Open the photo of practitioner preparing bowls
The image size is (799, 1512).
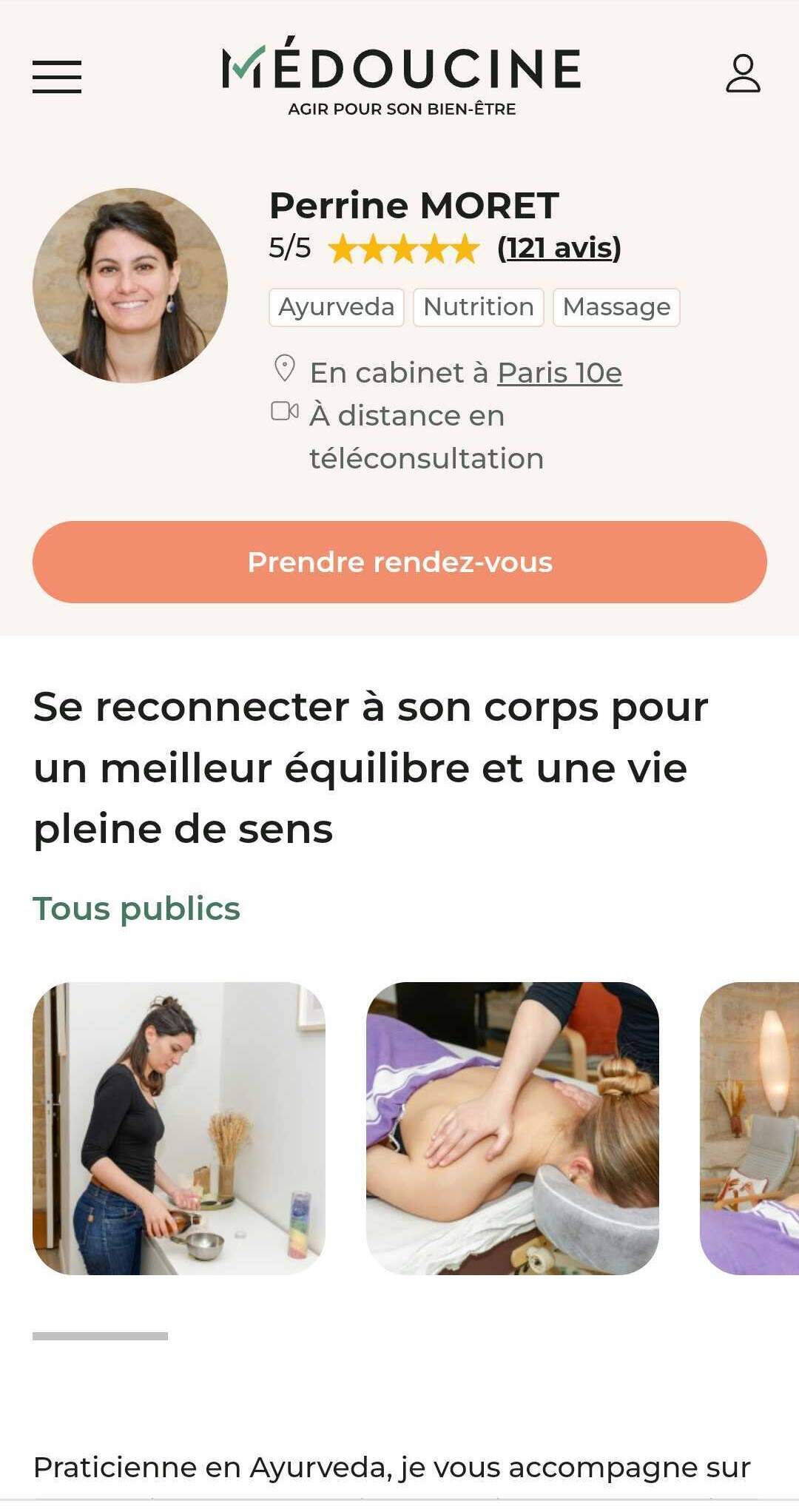point(179,1128)
